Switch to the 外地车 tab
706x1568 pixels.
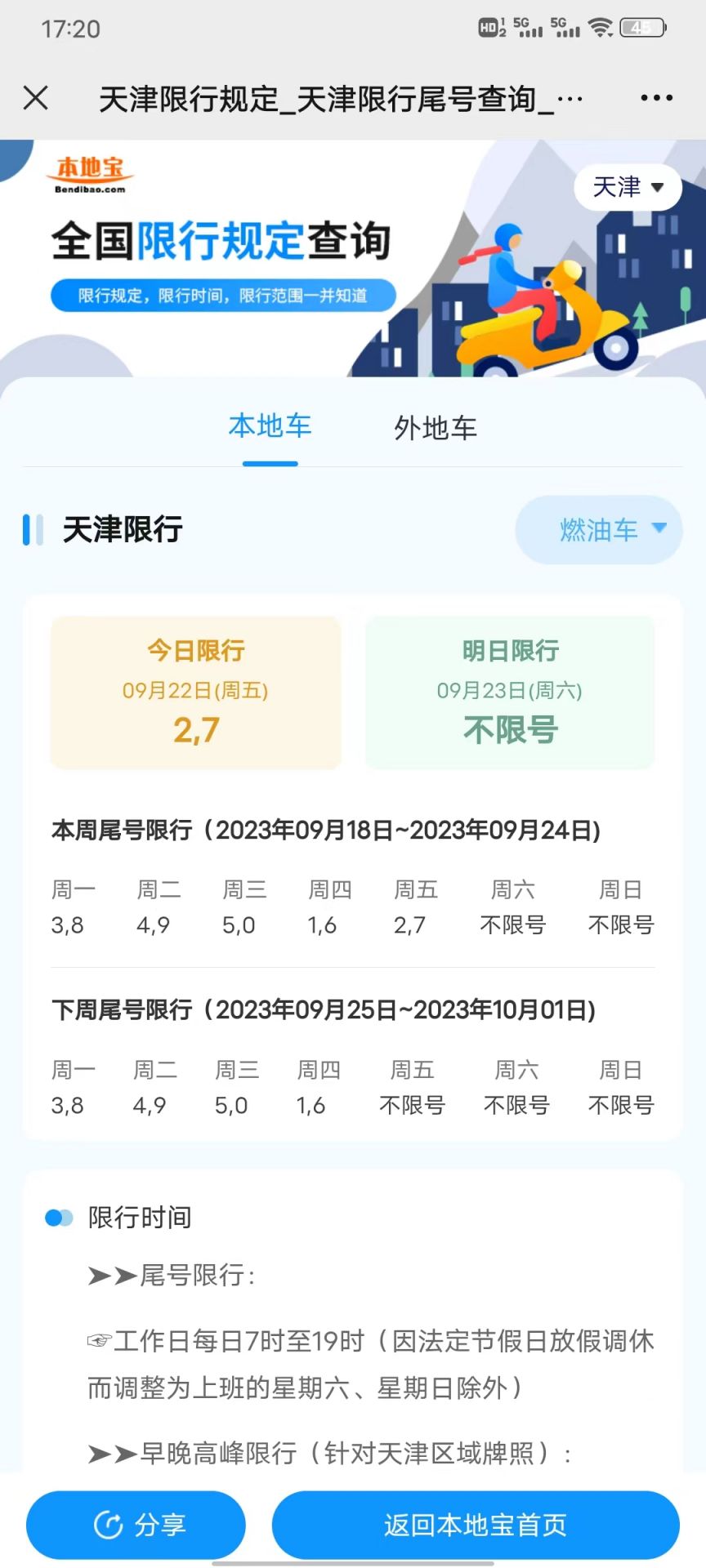click(435, 427)
